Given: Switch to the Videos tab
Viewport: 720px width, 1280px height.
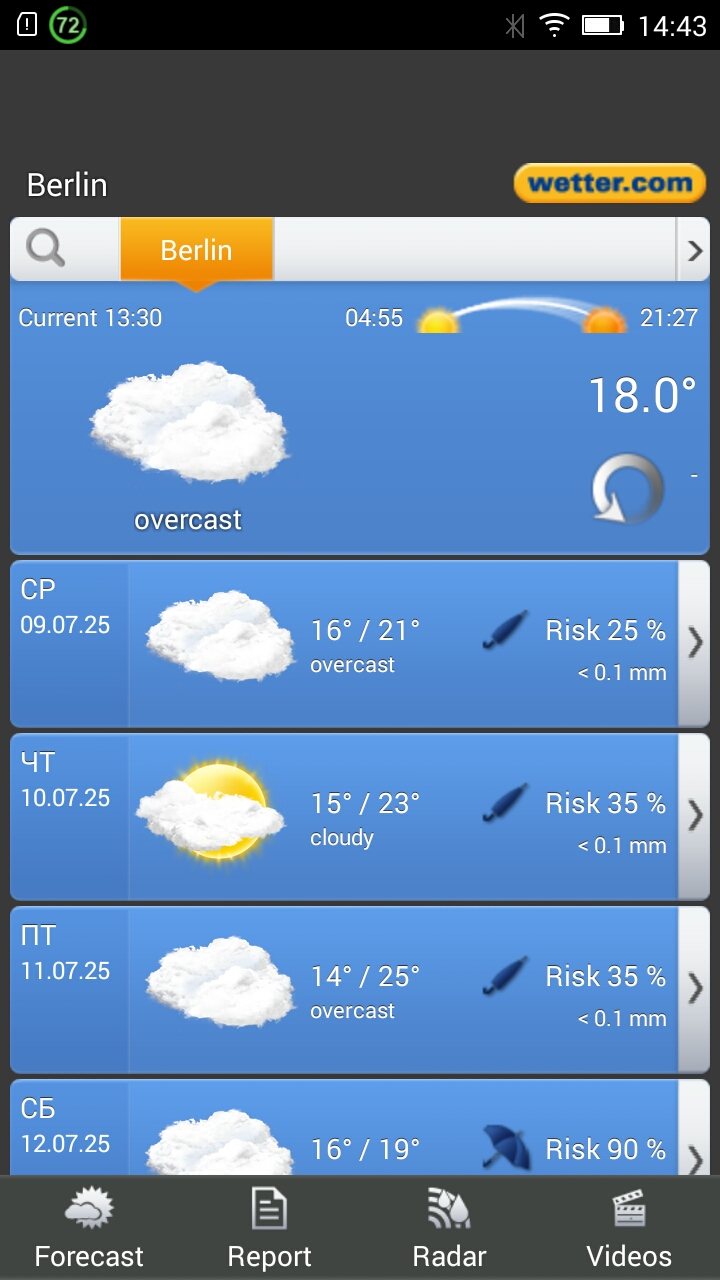Looking at the screenshot, I should pos(629,1230).
